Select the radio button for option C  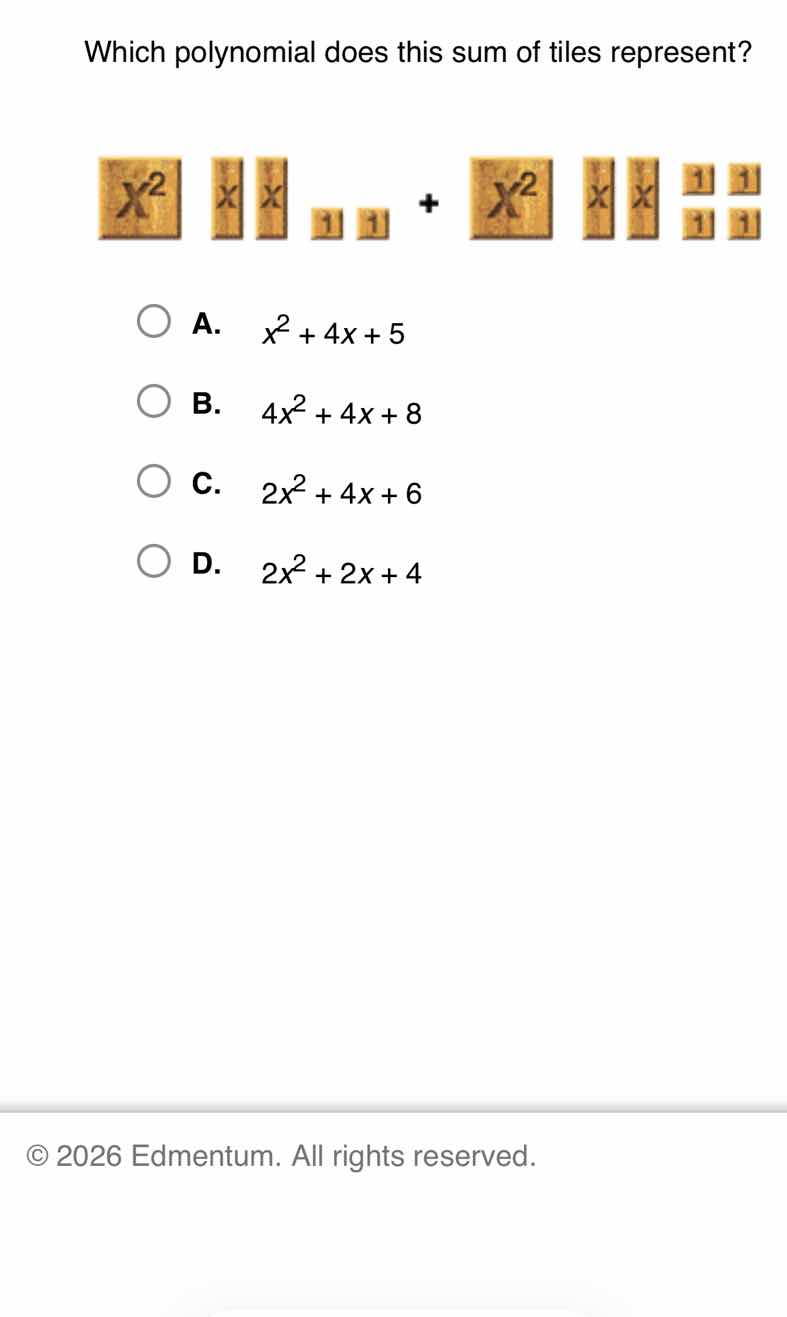pos(155,482)
